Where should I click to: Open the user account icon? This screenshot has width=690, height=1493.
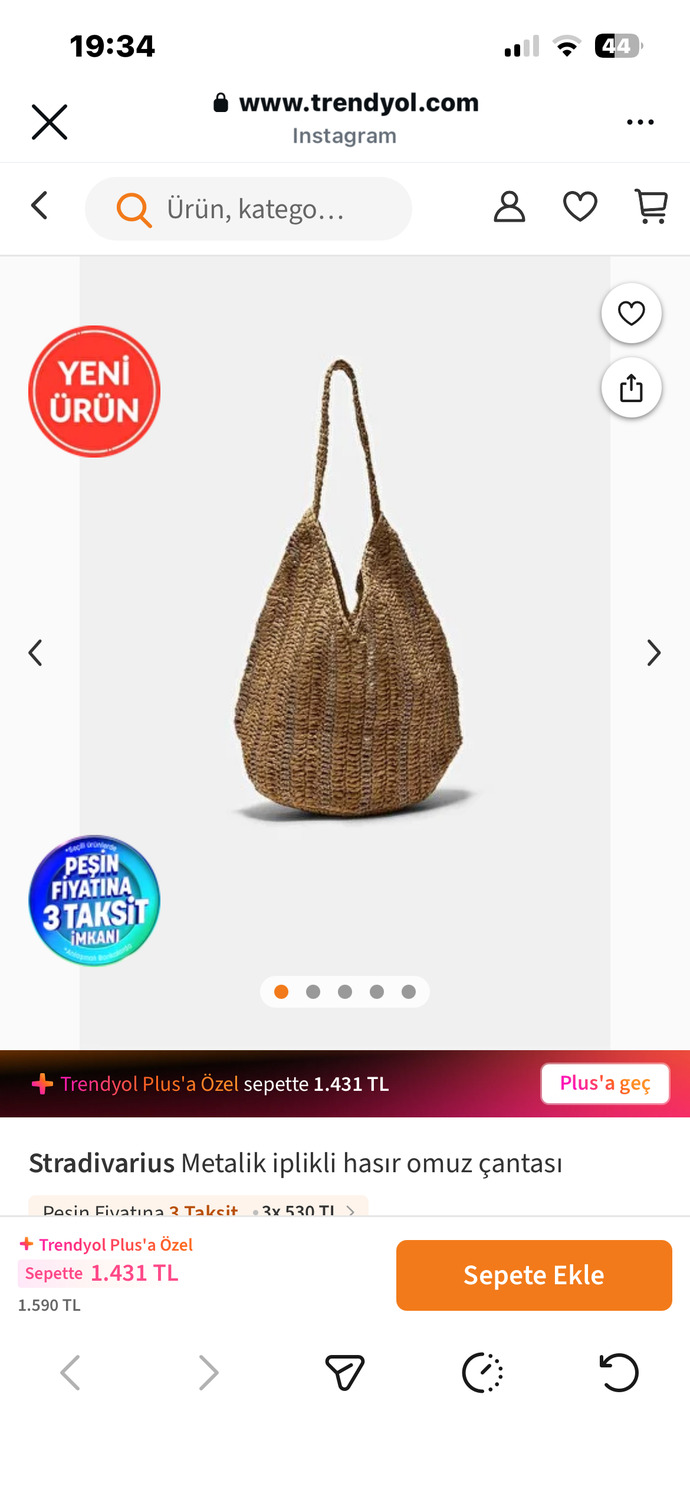(509, 207)
